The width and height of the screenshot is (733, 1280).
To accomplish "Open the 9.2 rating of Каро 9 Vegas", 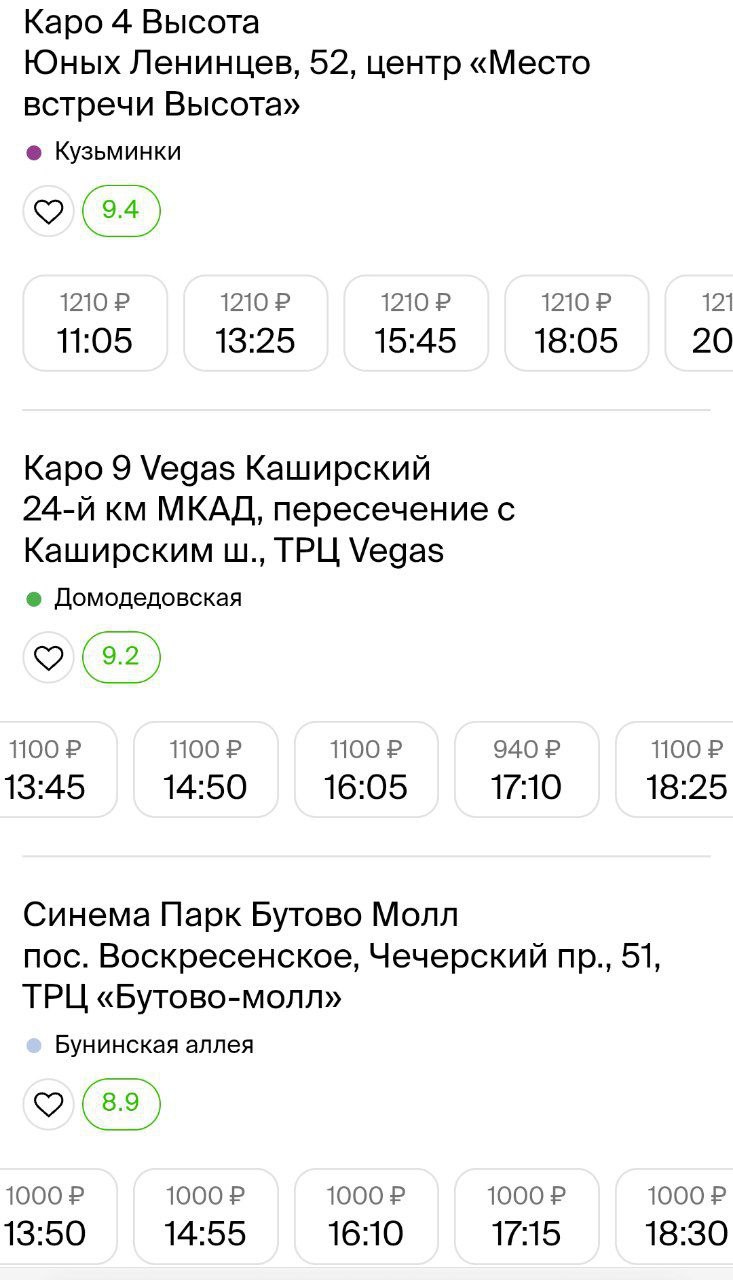I will point(121,657).
